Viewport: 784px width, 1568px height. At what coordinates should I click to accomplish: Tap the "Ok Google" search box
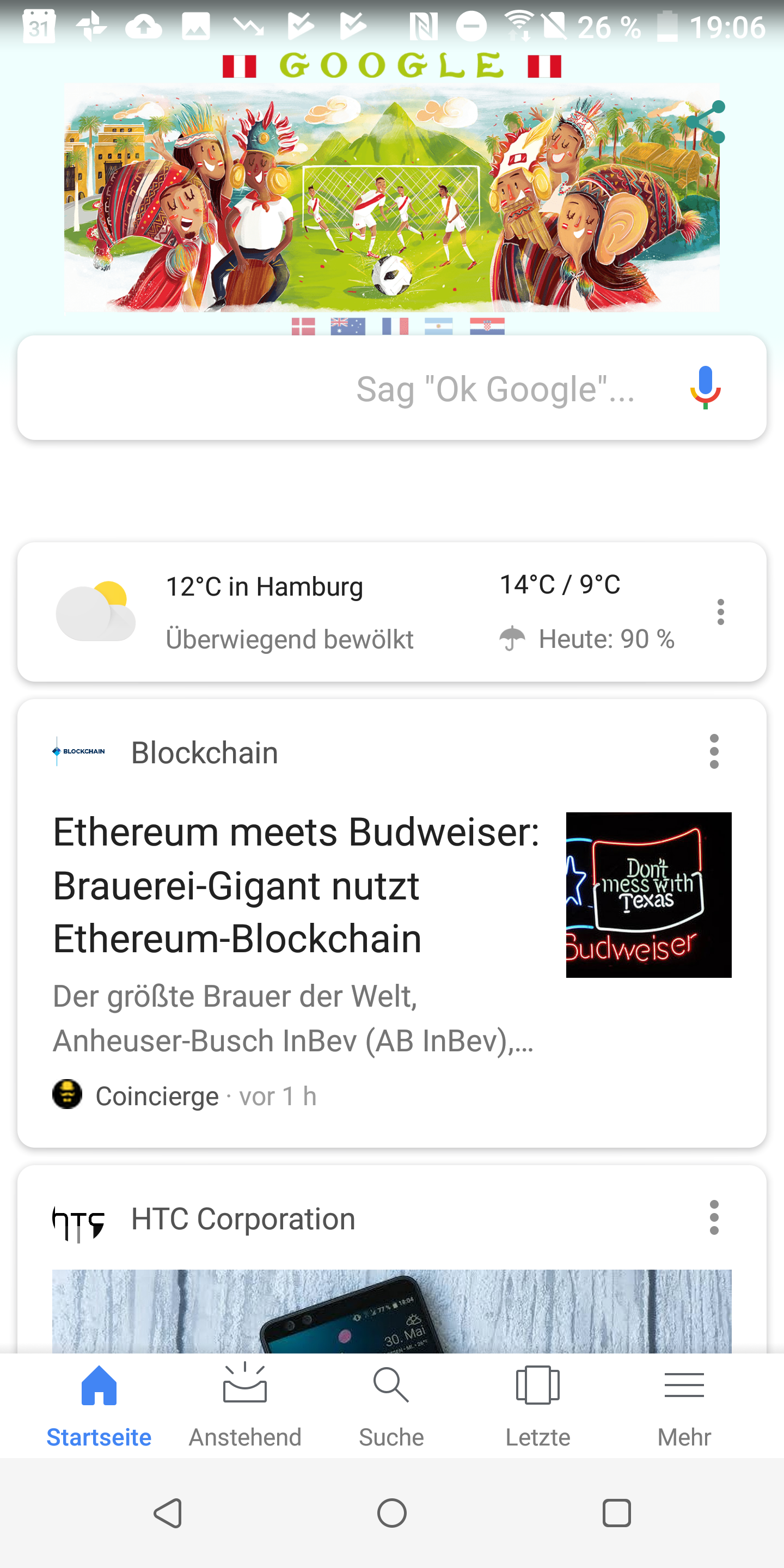[365, 388]
